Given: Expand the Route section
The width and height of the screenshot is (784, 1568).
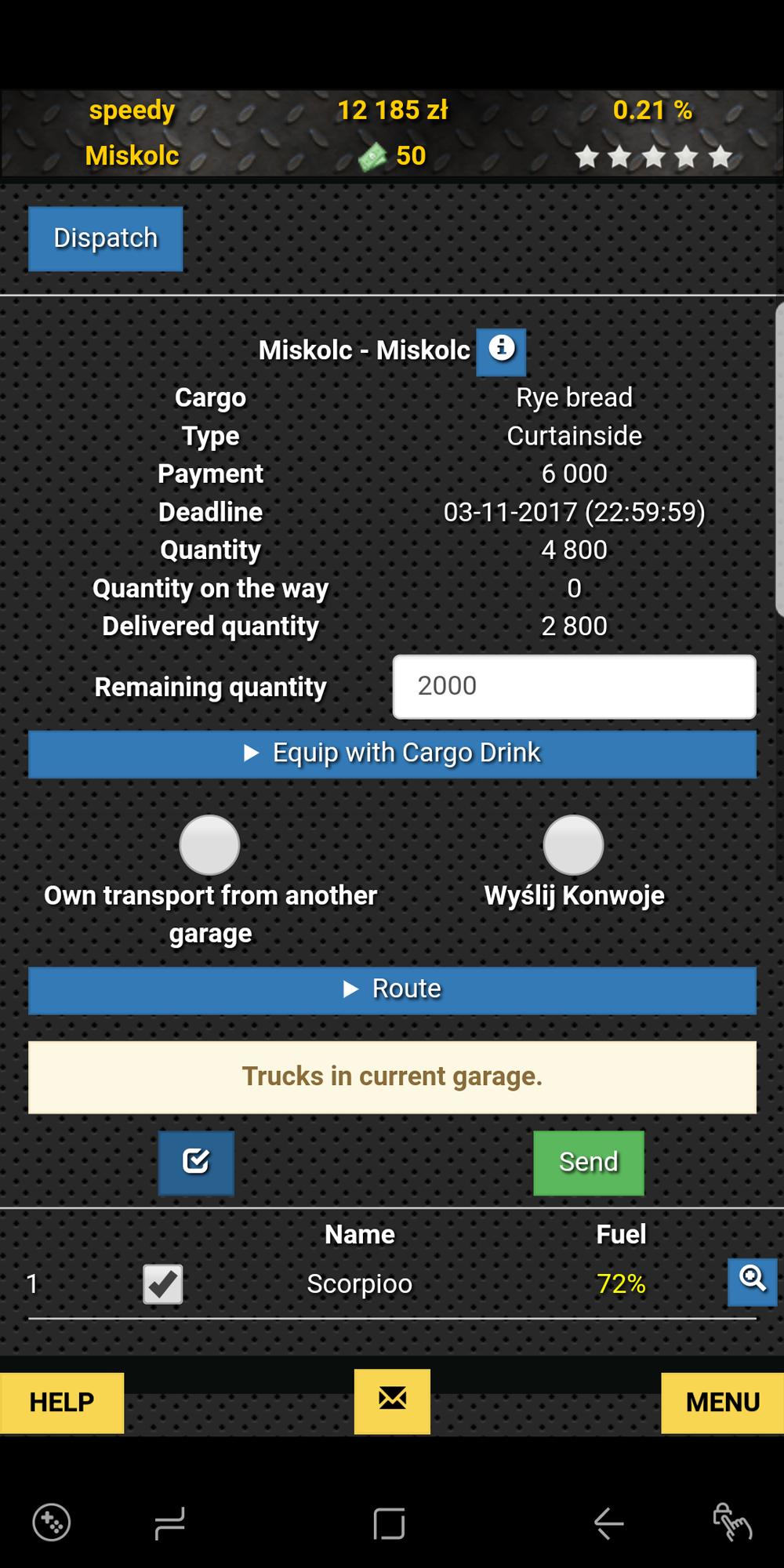Looking at the screenshot, I should [392, 989].
